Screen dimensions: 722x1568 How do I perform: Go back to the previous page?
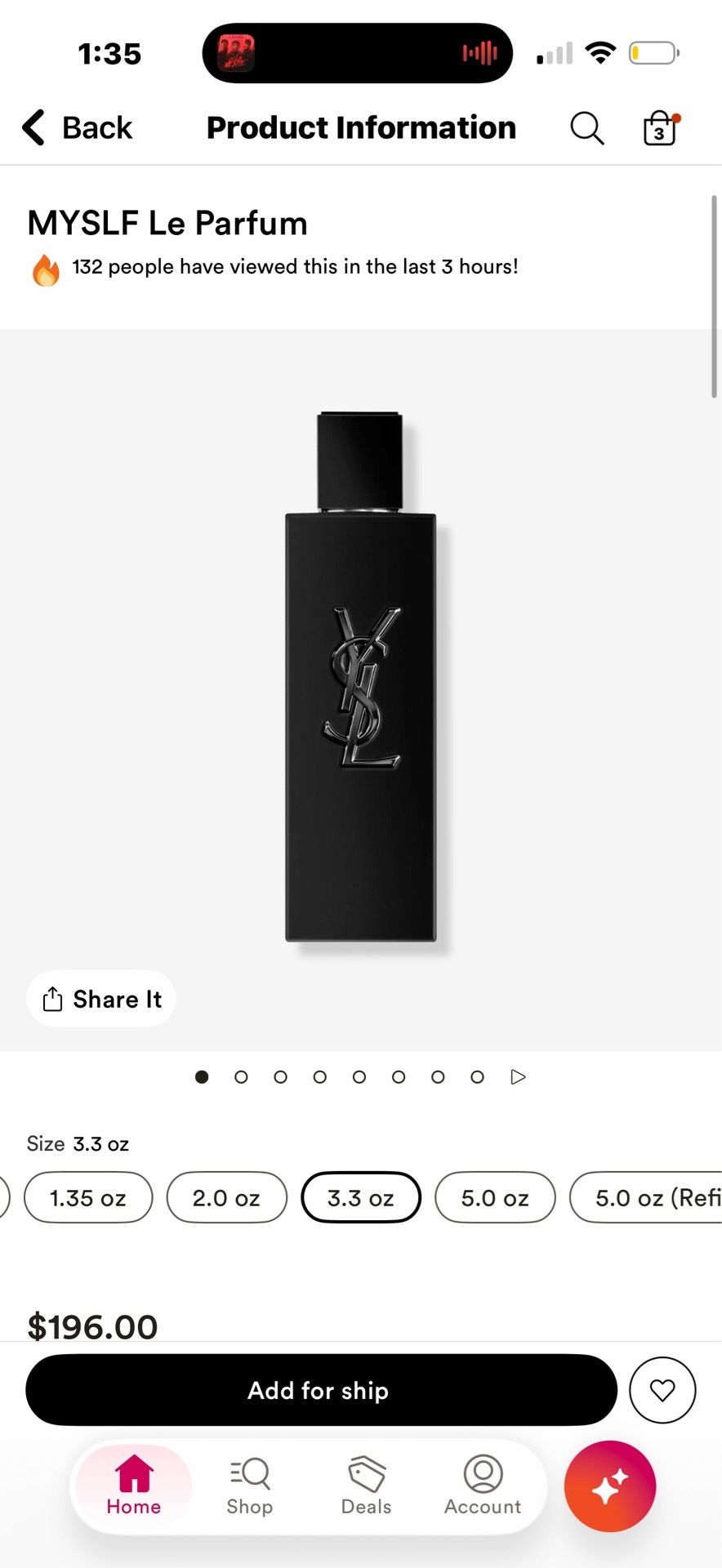pyautogui.click(x=77, y=128)
